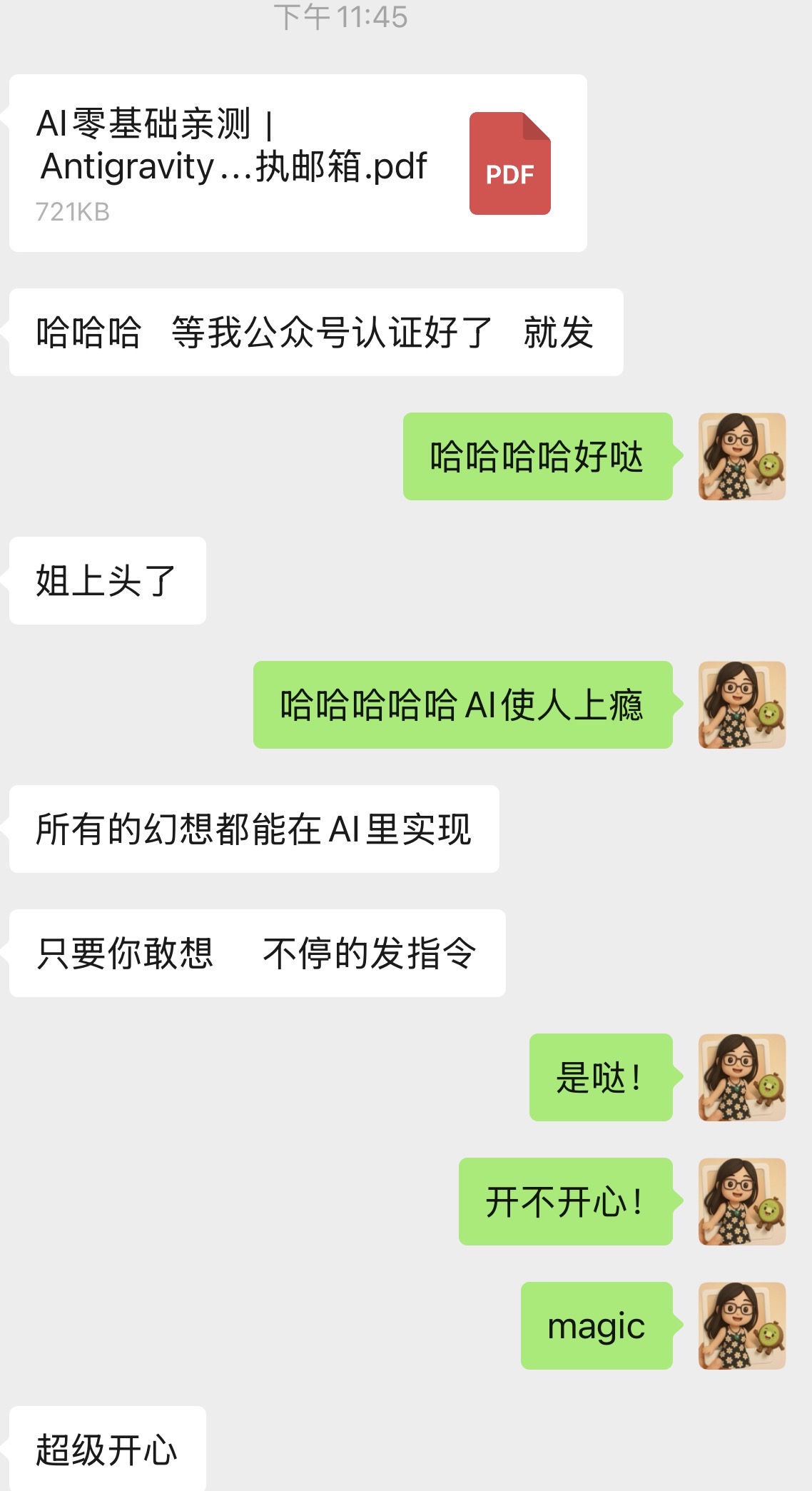
Task: Open the Antigravity PDF file attachment
Action: [298, 163]
